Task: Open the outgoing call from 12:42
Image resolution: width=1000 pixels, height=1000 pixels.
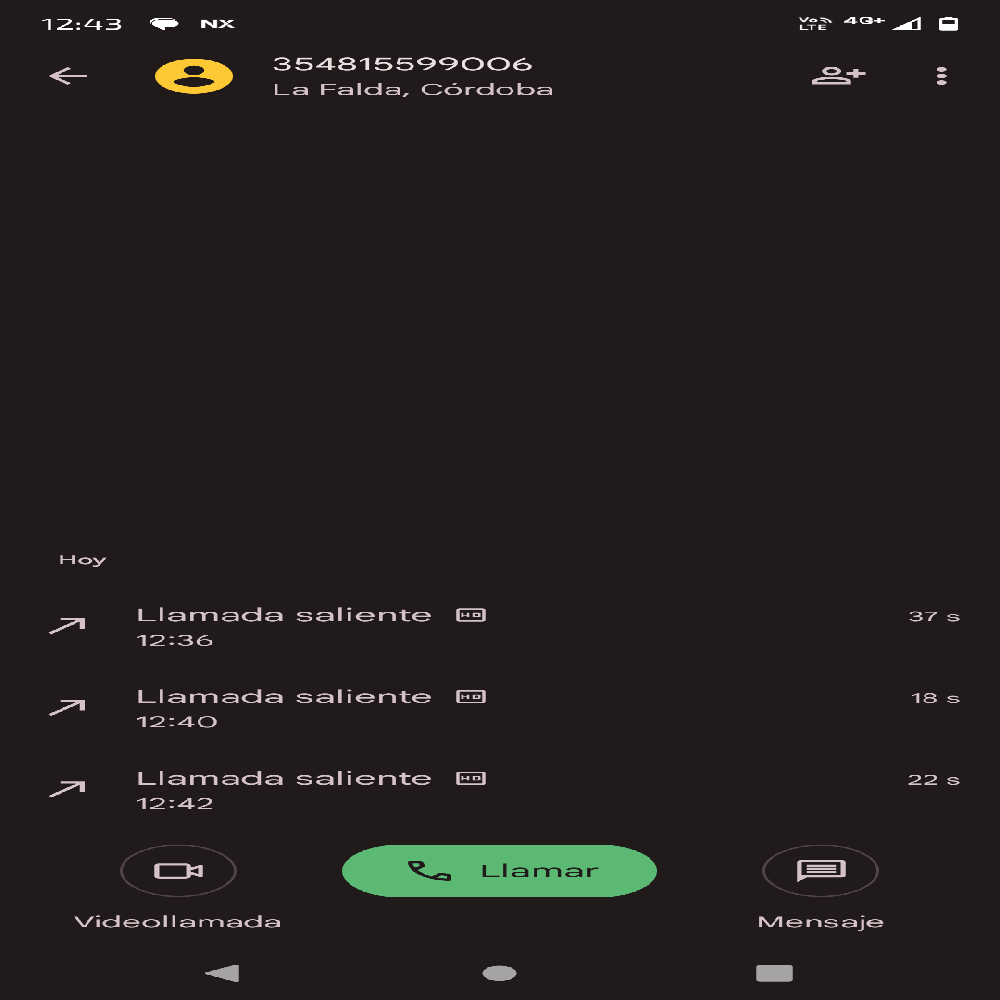Action: coord(500,790)
